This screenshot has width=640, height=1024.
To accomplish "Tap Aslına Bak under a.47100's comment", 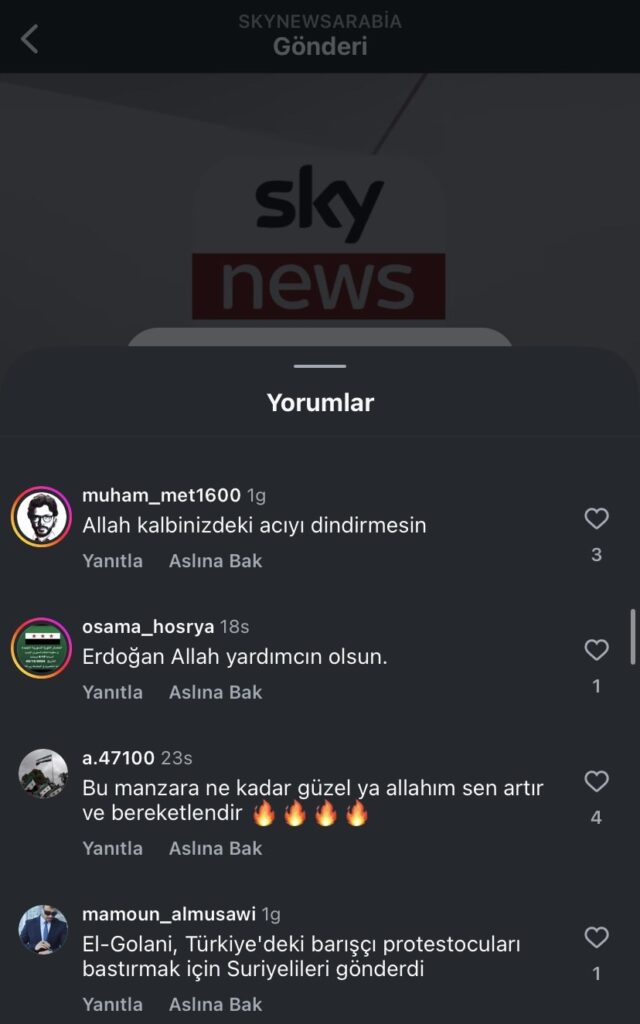I will [215, 848].
